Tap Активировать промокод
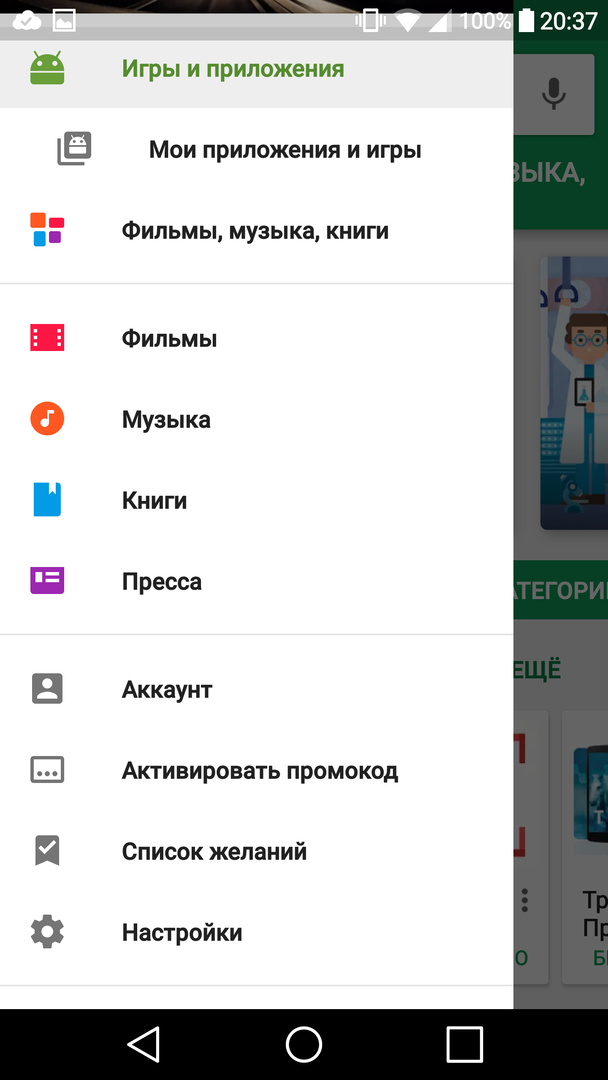This screenshot has width=608, height=1080. point(260,770)
